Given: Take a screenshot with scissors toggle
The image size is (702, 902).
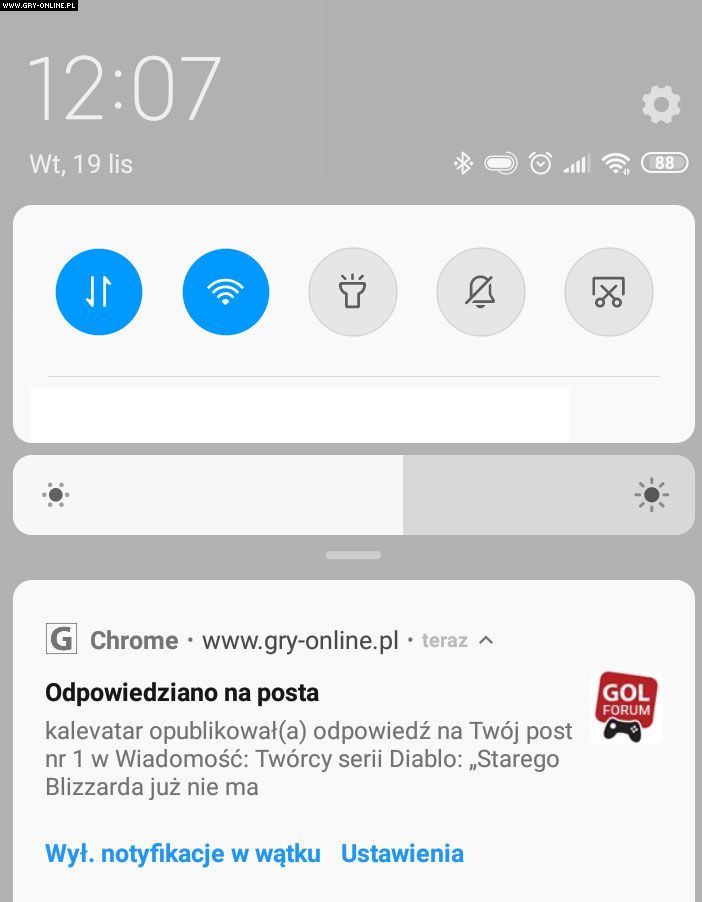Looking at the screenshot, I should pos(608,292).
